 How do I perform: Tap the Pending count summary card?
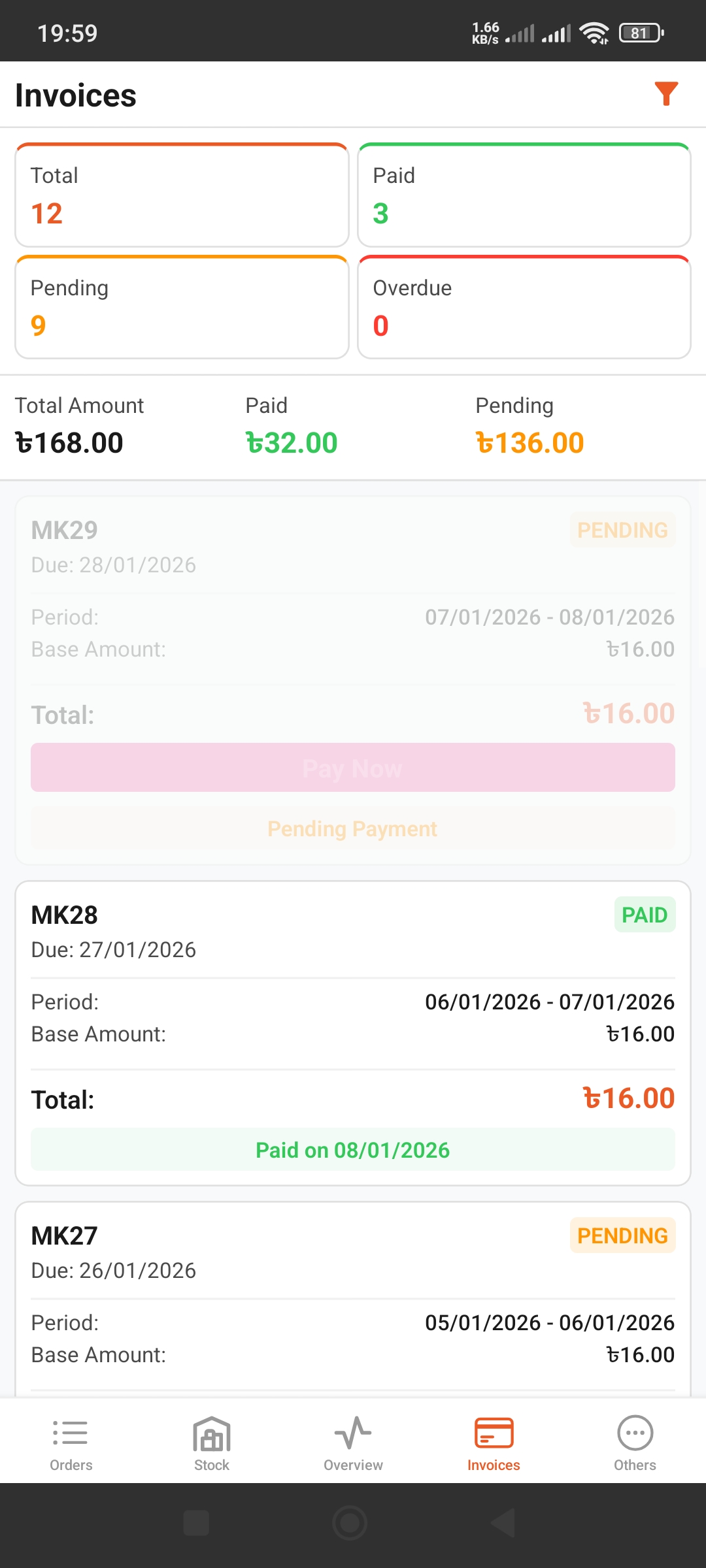point(182,306)
